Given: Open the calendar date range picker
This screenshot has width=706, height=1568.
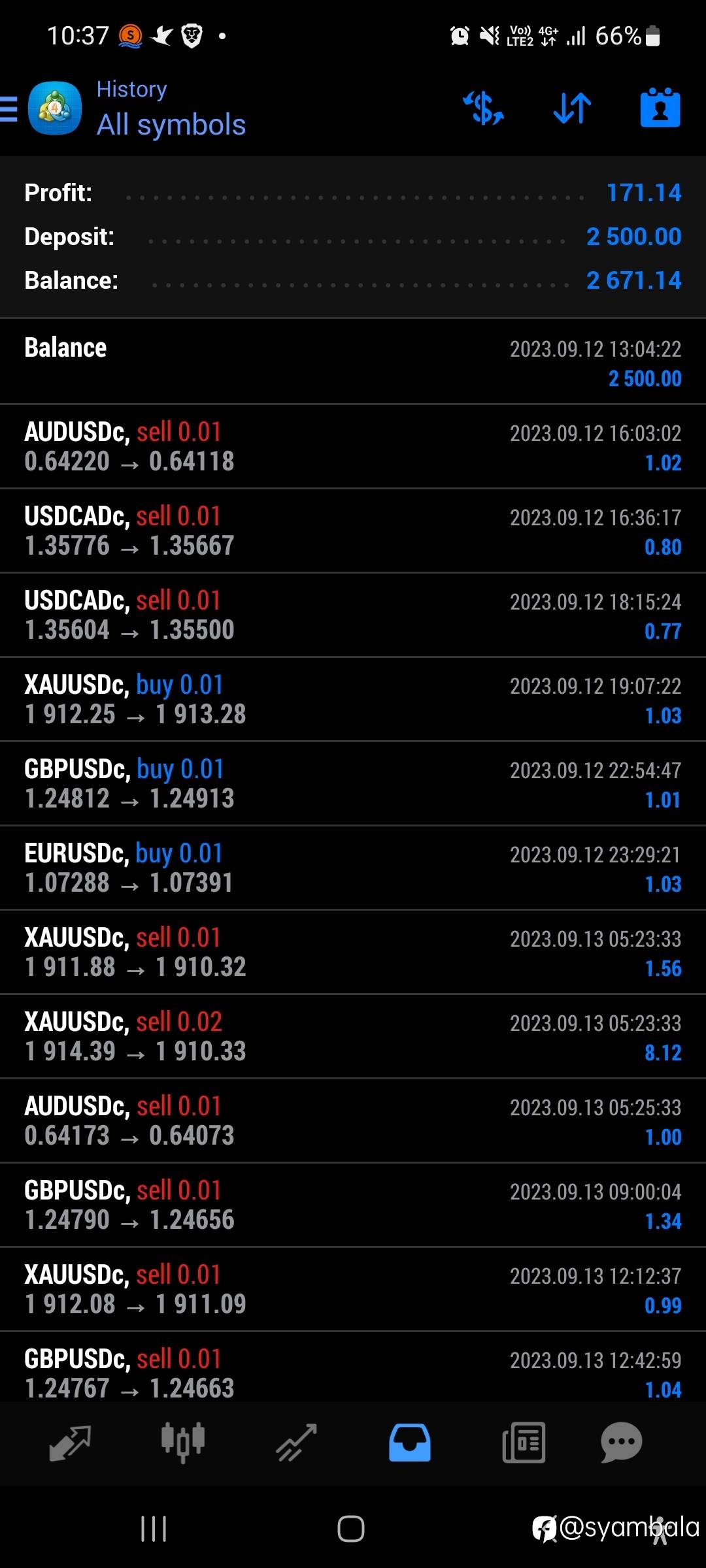Looking at the screenshot, I should click(x=660, y=108).
